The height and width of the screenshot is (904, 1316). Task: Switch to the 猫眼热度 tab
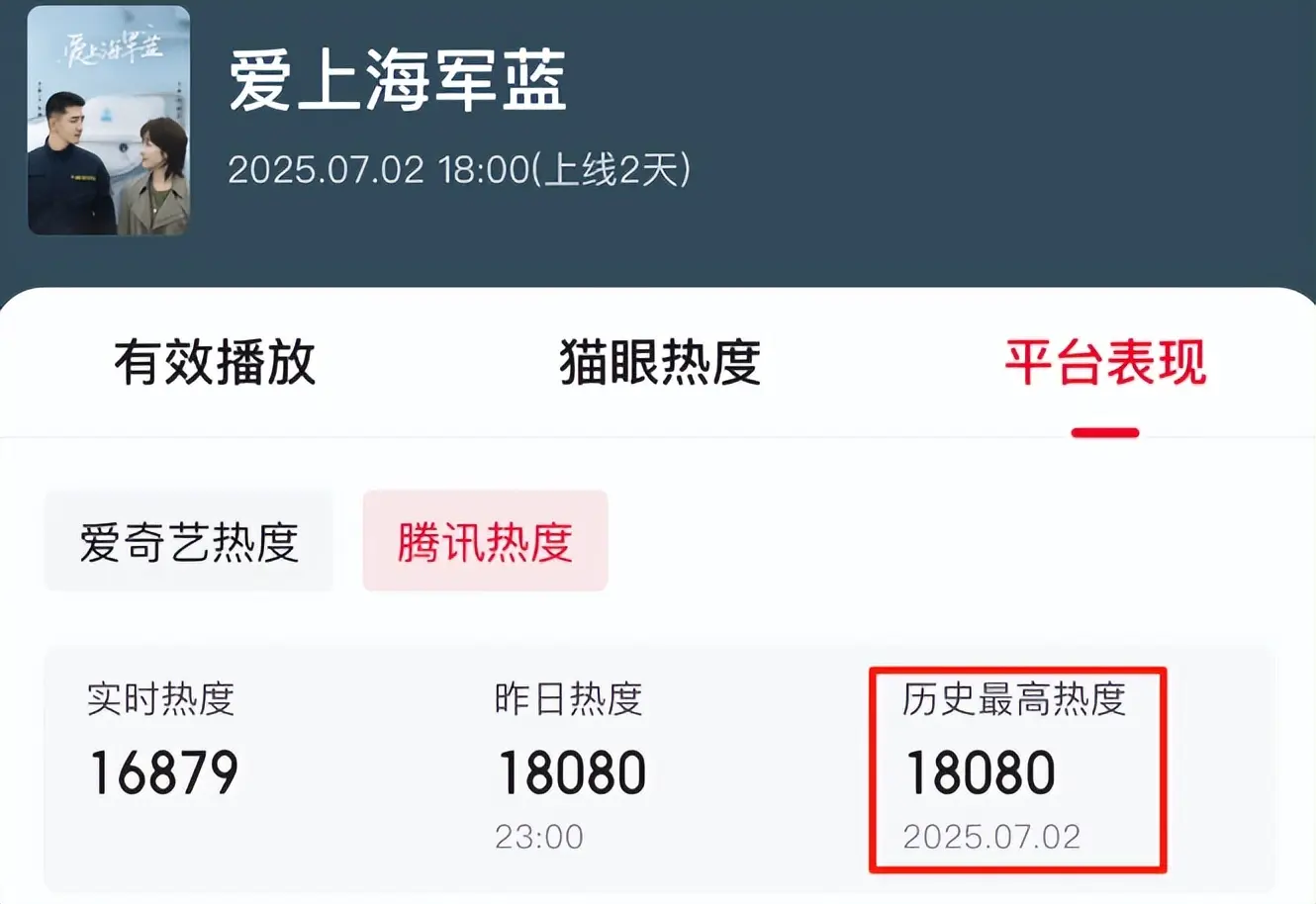[x=659, y=363]
